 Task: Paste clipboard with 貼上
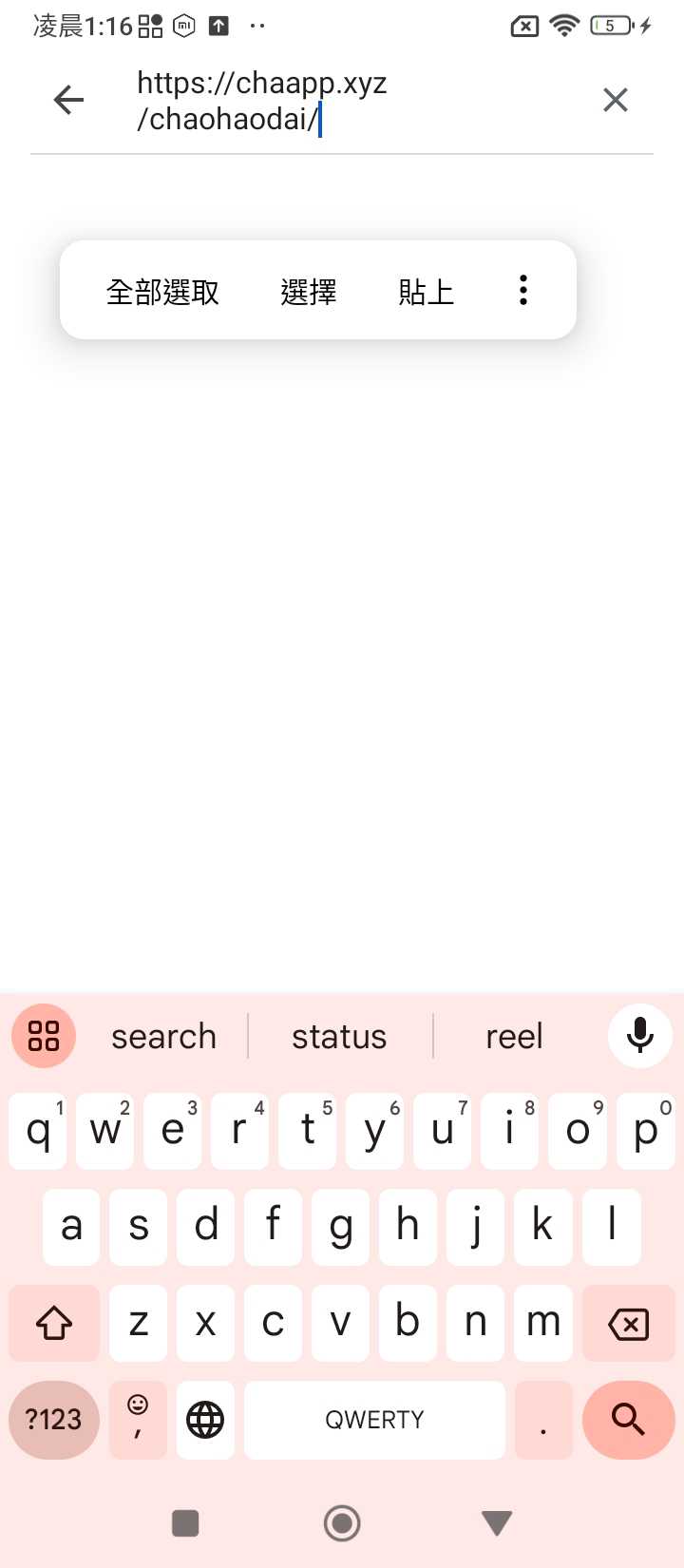click(426, 292)
